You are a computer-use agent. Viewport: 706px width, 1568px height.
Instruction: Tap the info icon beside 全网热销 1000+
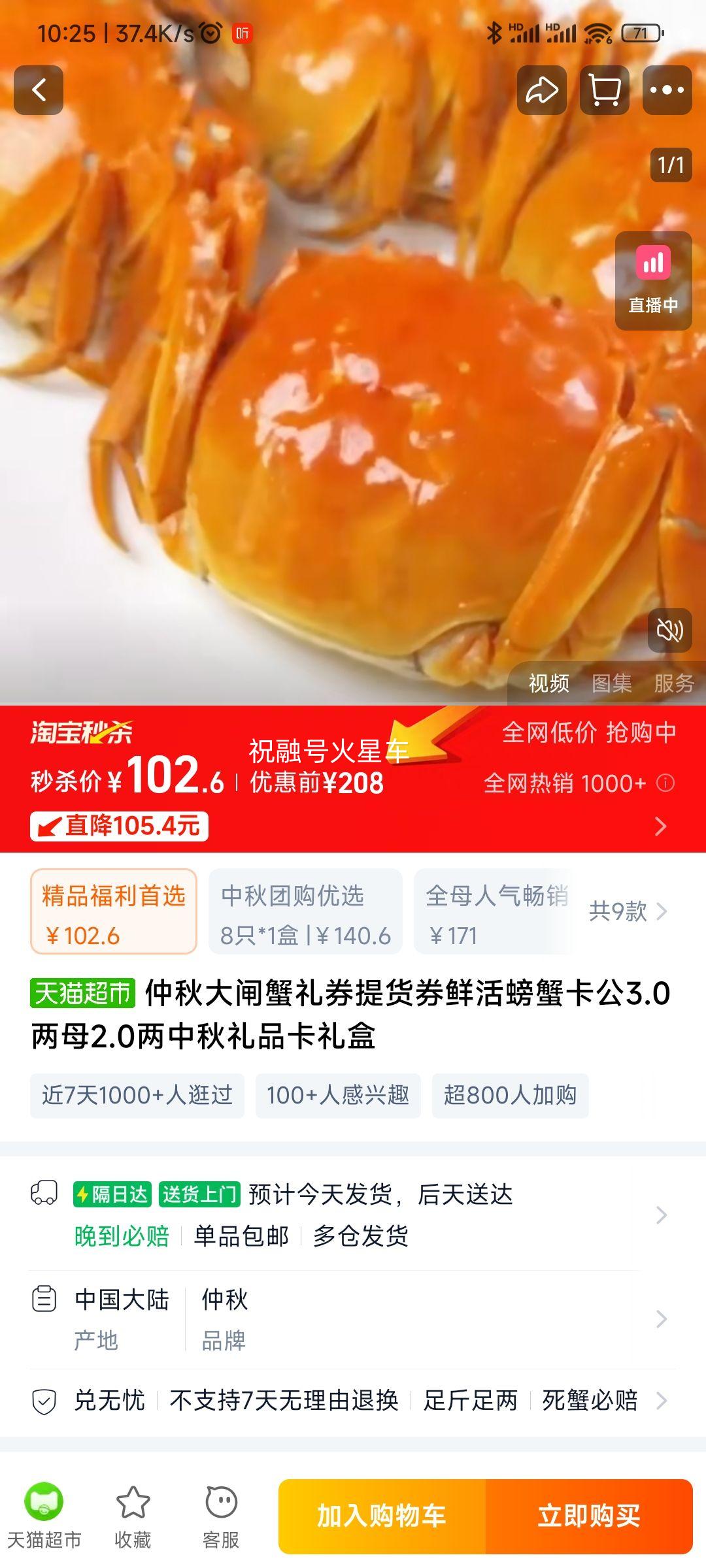coord(665,783)
